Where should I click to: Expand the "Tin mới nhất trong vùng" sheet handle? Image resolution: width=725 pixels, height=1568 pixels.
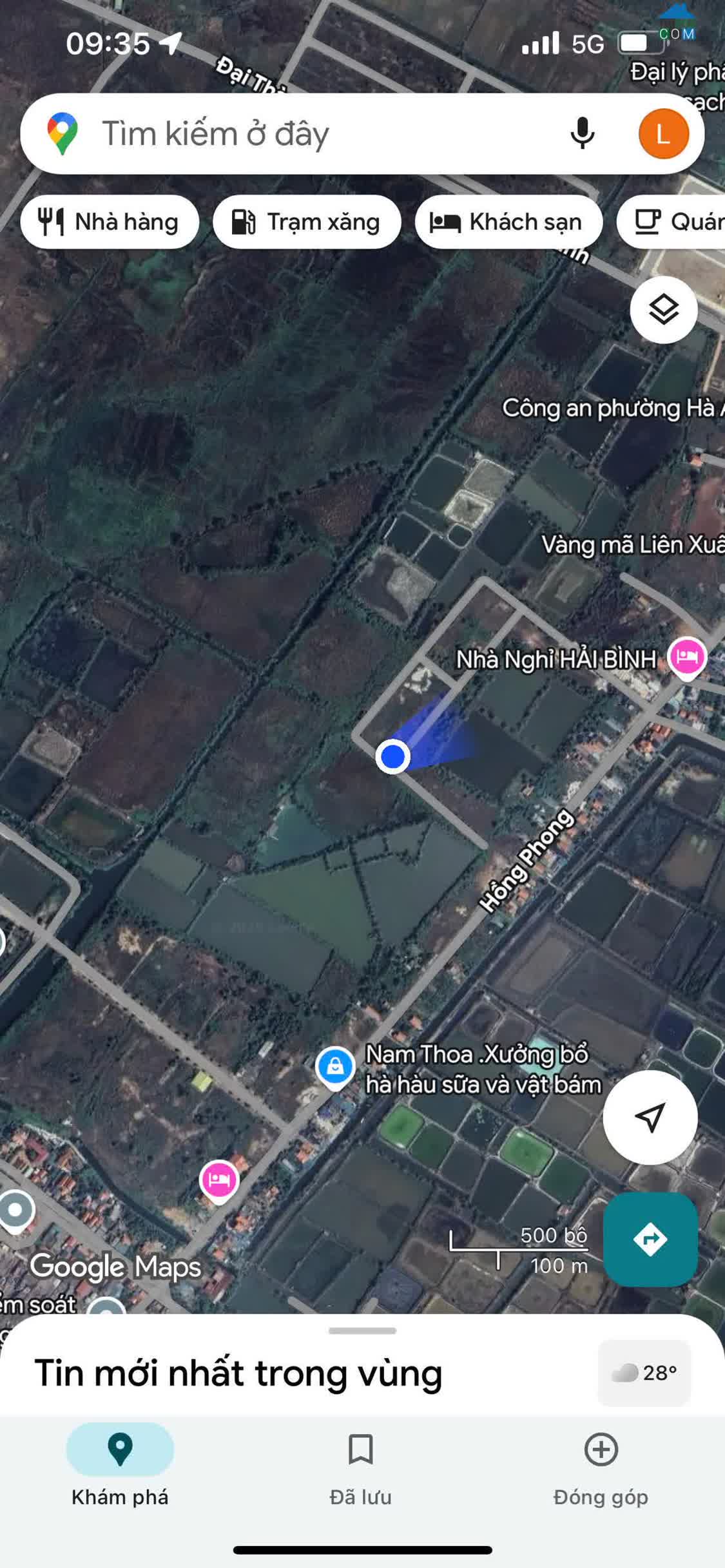coord(362,1331)
